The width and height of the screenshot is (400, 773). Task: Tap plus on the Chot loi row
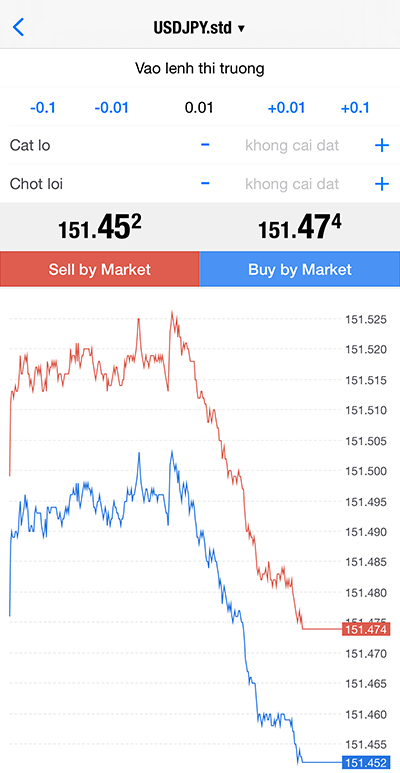[x=382, y=183]
